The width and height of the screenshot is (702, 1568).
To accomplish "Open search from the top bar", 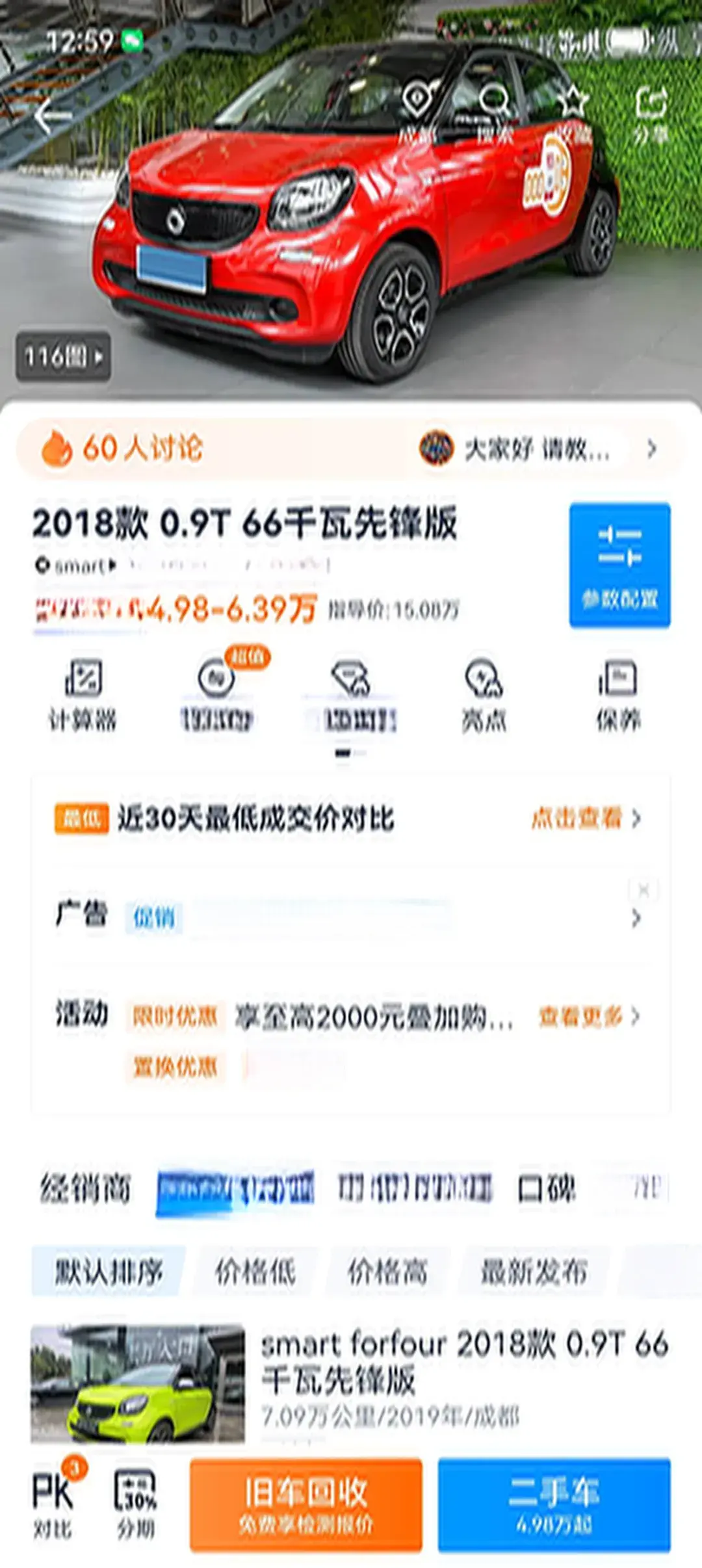I will pos(495,112).
